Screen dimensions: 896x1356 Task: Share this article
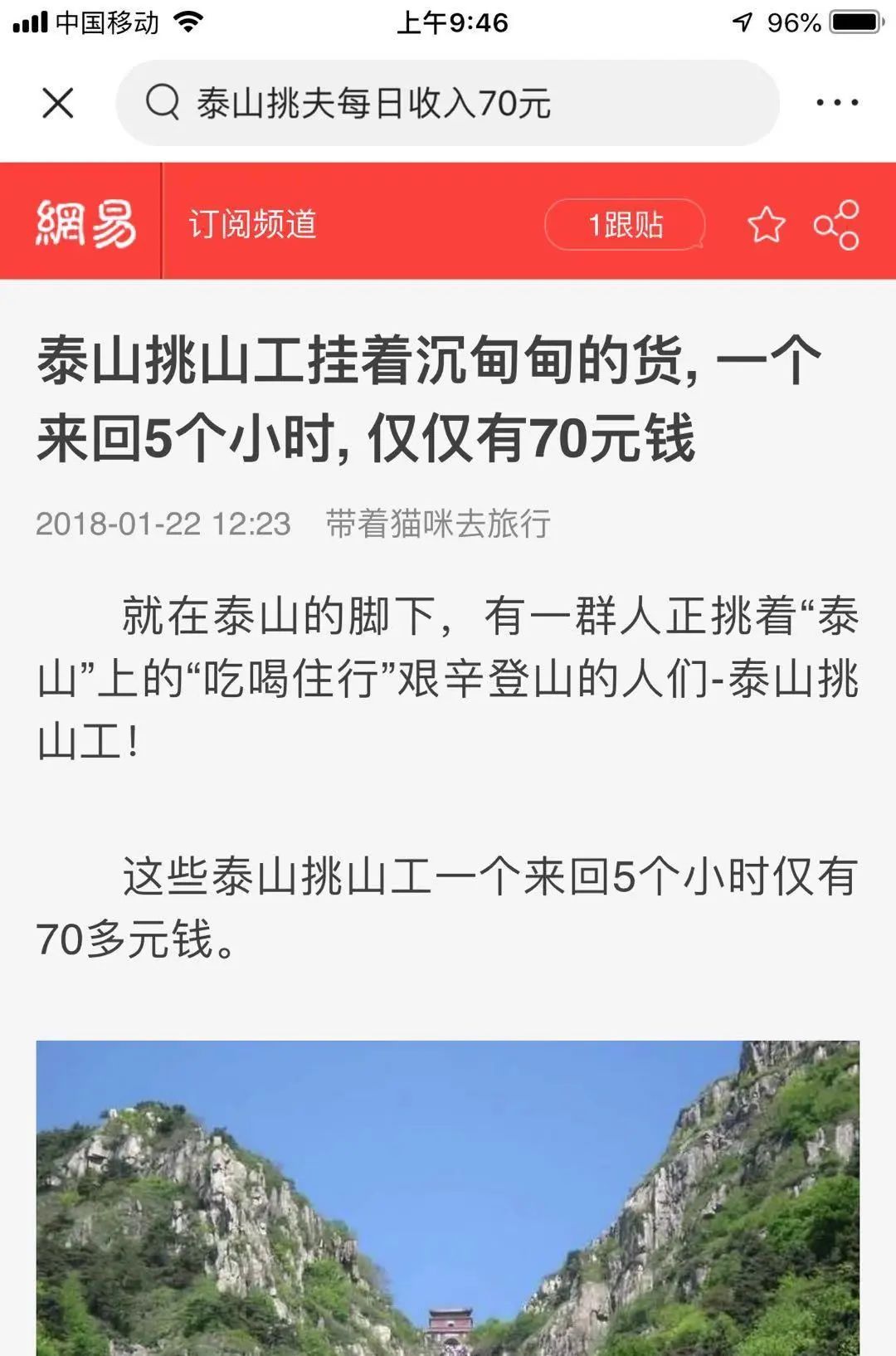[x=836, y=224]
